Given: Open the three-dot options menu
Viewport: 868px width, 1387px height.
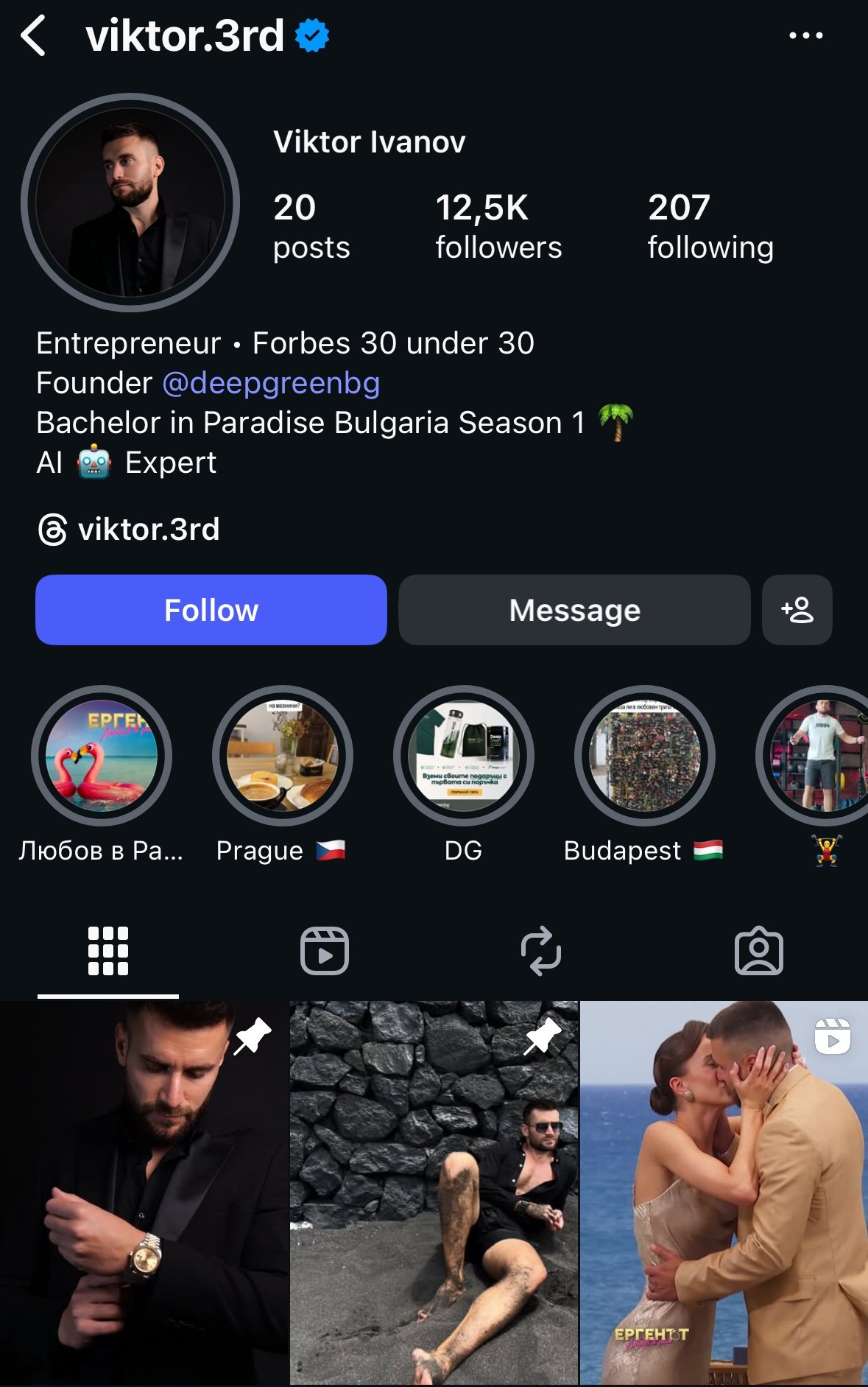Looking at the screenshot, I should [805, 35].
